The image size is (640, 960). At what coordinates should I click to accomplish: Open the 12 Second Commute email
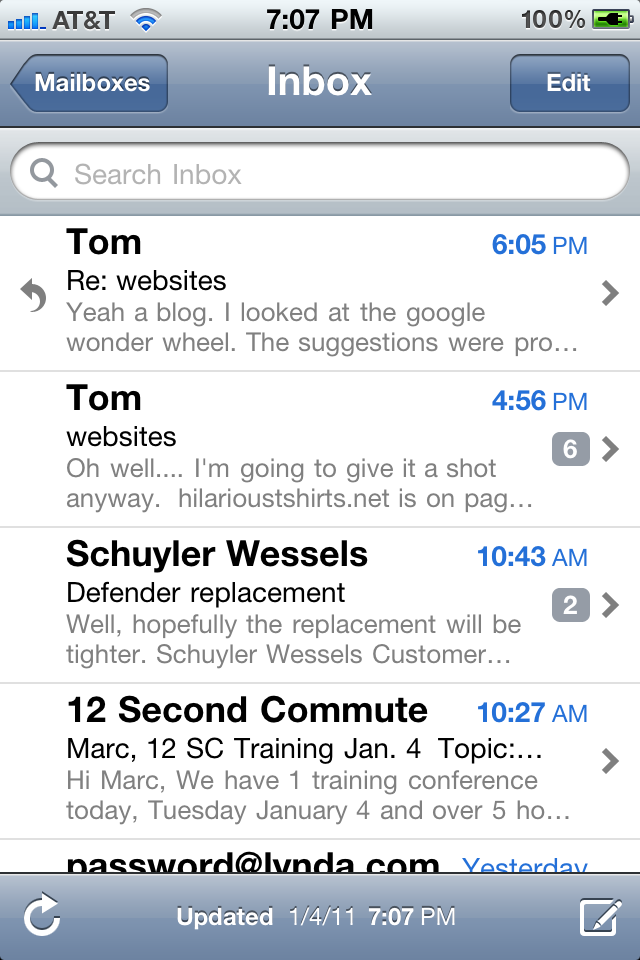click(320, 761)
